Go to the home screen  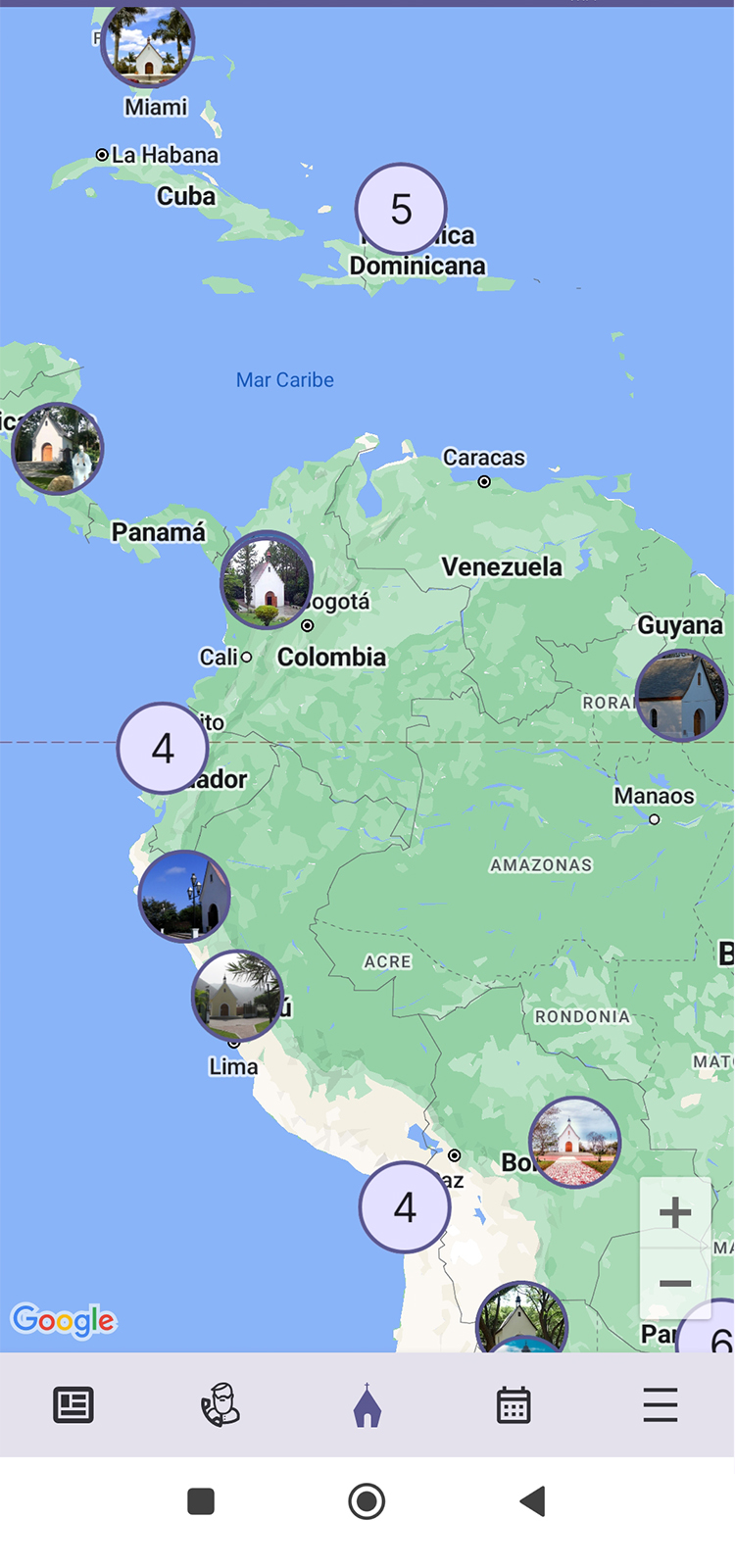[x=367, y=1501]
